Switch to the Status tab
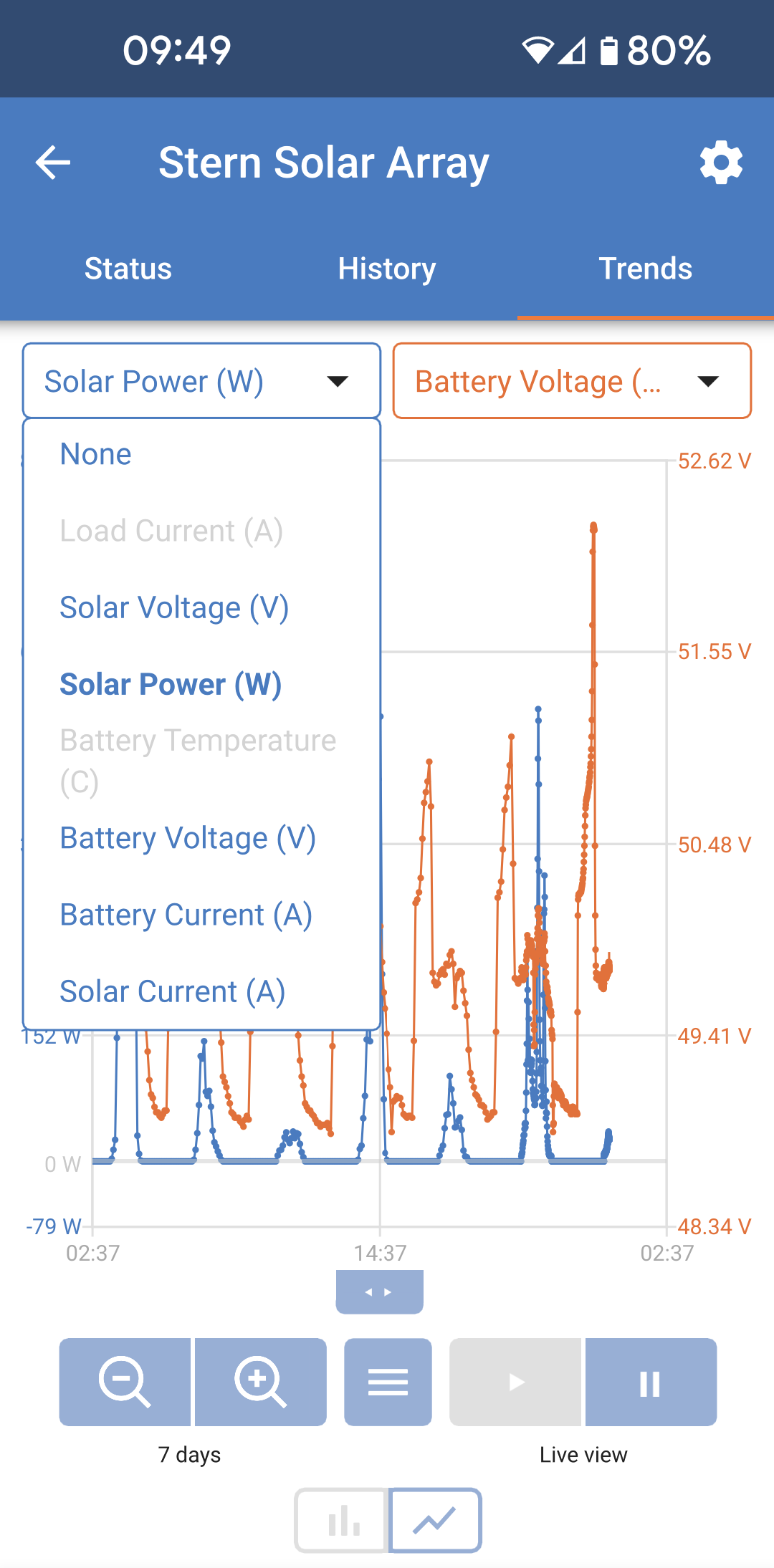Viewport: 774px width, 1568px height. (128, 269)
